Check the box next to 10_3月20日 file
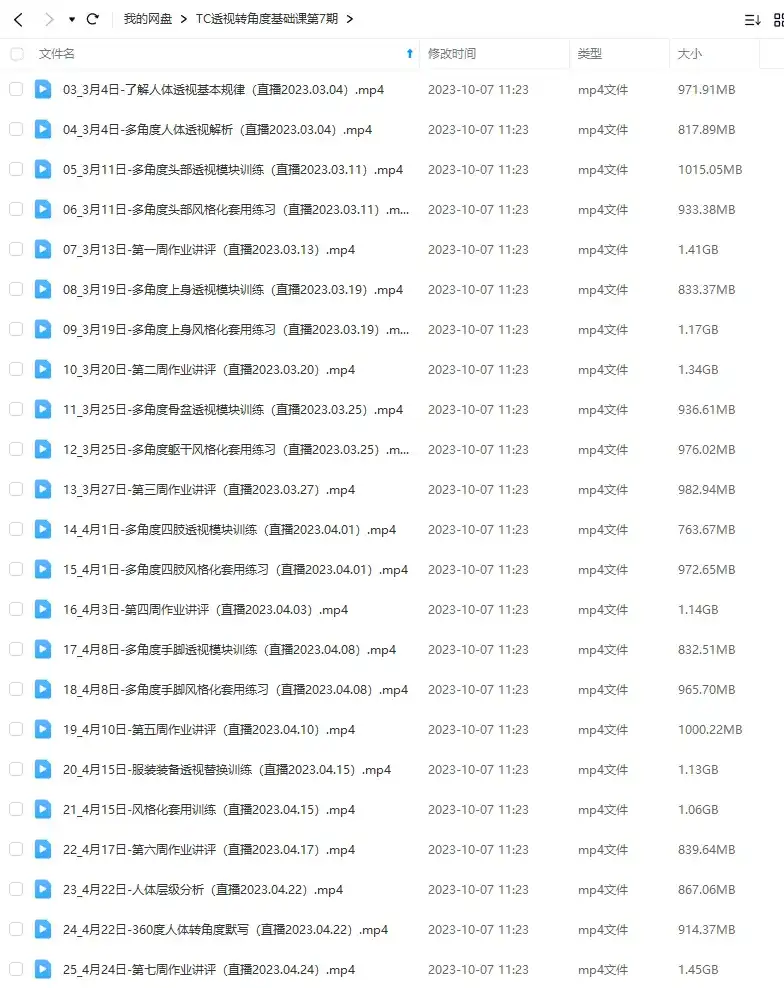This screenshot has width=784, height=988. tap(16, 369)
